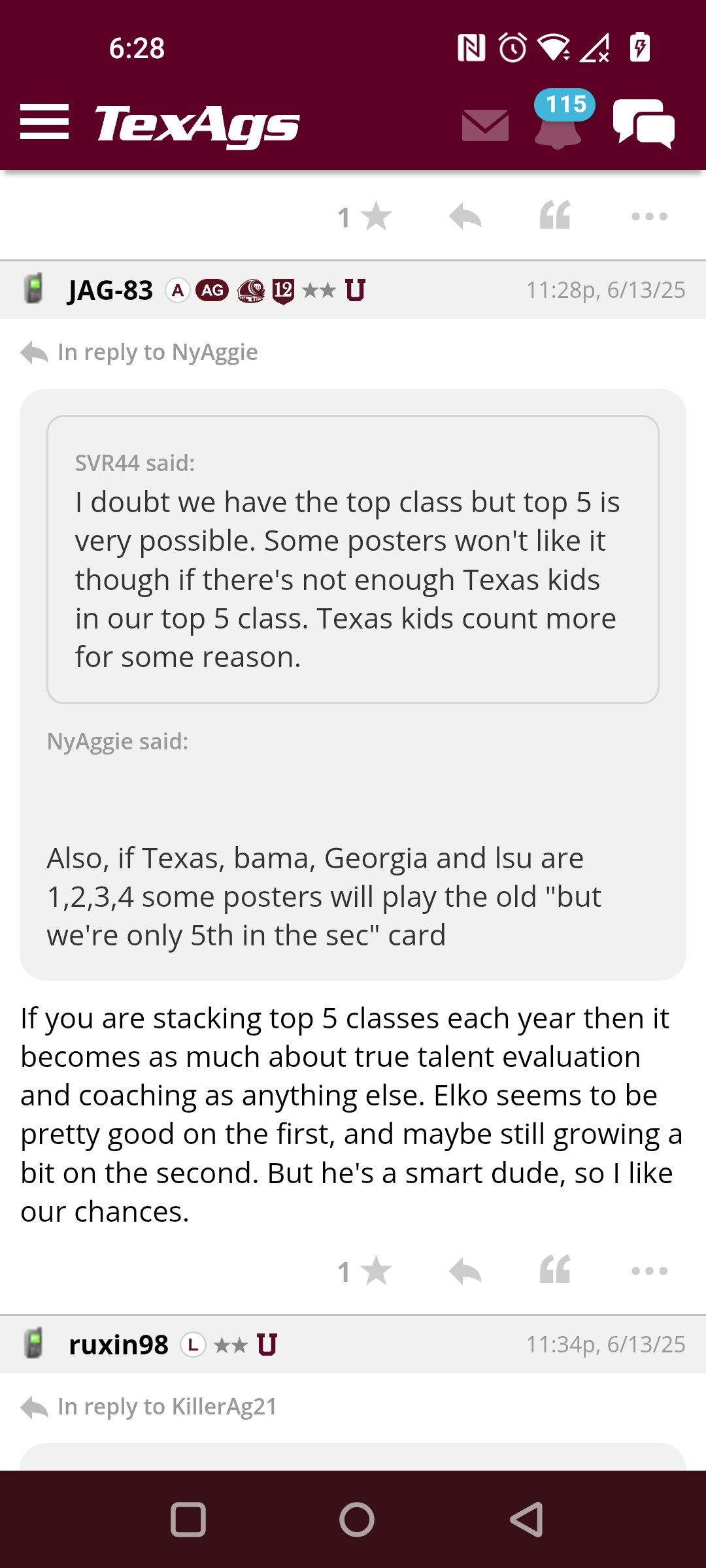Tap the system home button
706x1568 pixels.
[357, 1519]
